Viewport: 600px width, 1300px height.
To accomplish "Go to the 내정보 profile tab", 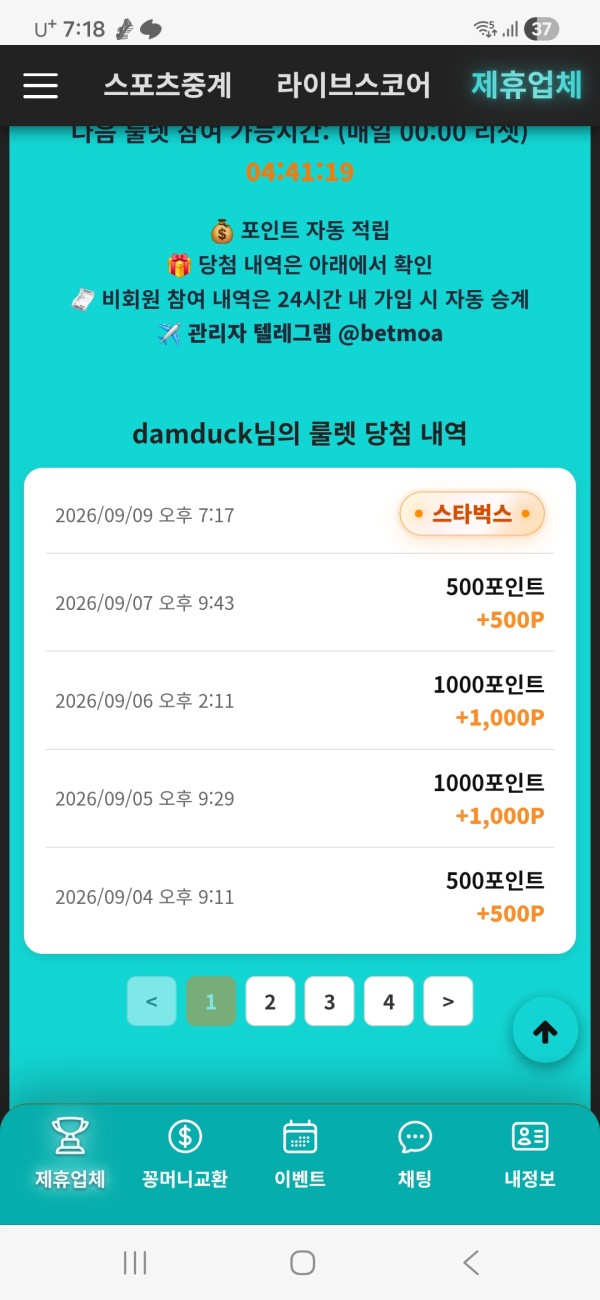I will [530, 1153].
